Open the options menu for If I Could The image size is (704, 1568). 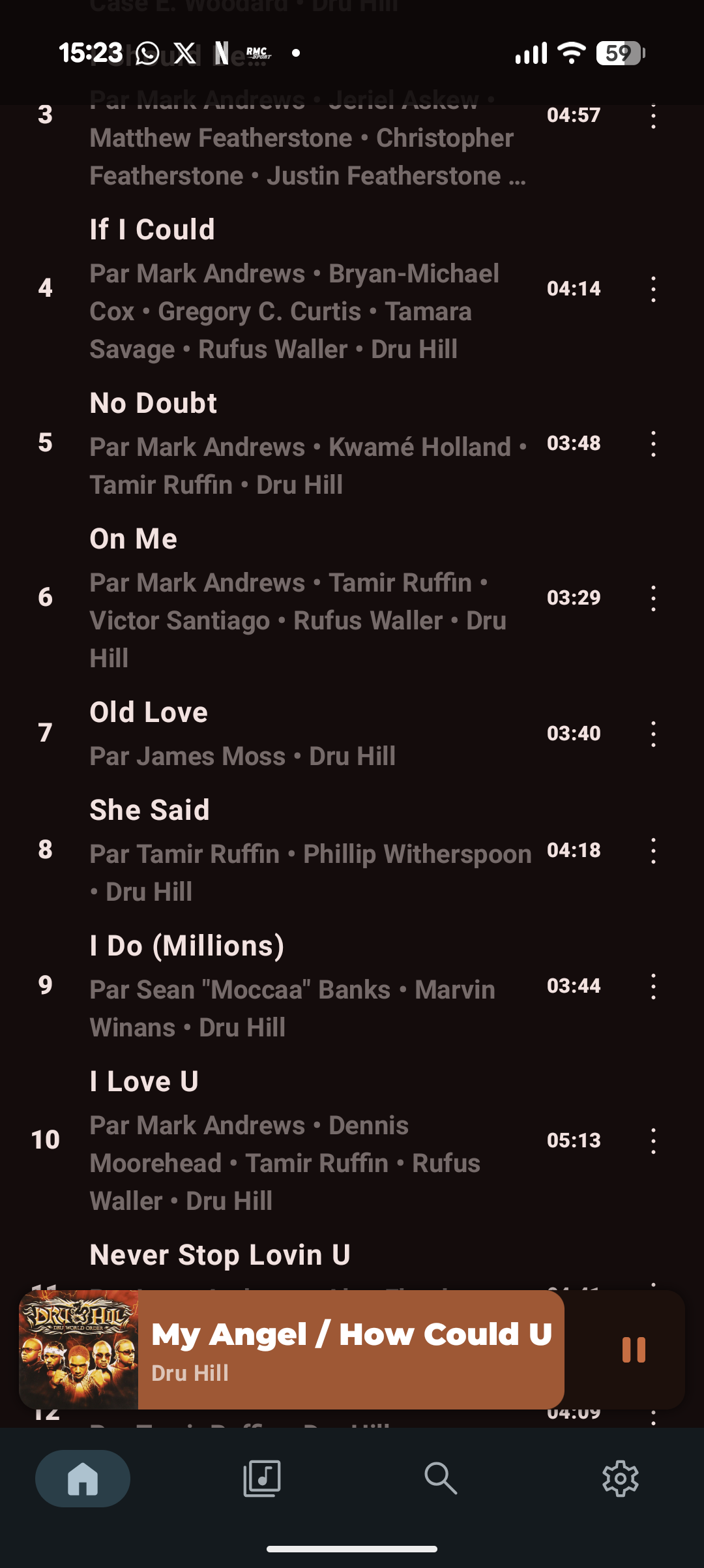click(x=653, y=288)
